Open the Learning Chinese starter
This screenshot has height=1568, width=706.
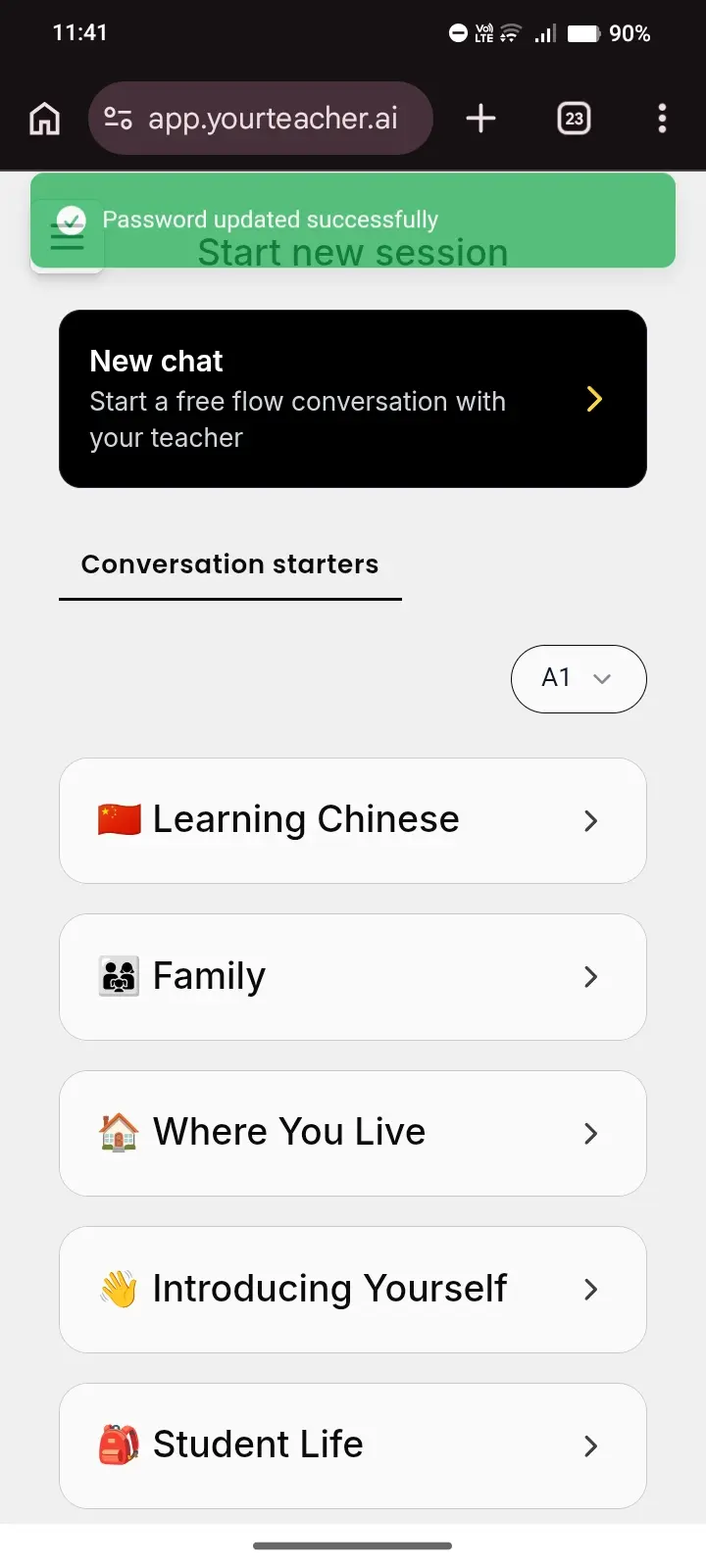point(353,820)
